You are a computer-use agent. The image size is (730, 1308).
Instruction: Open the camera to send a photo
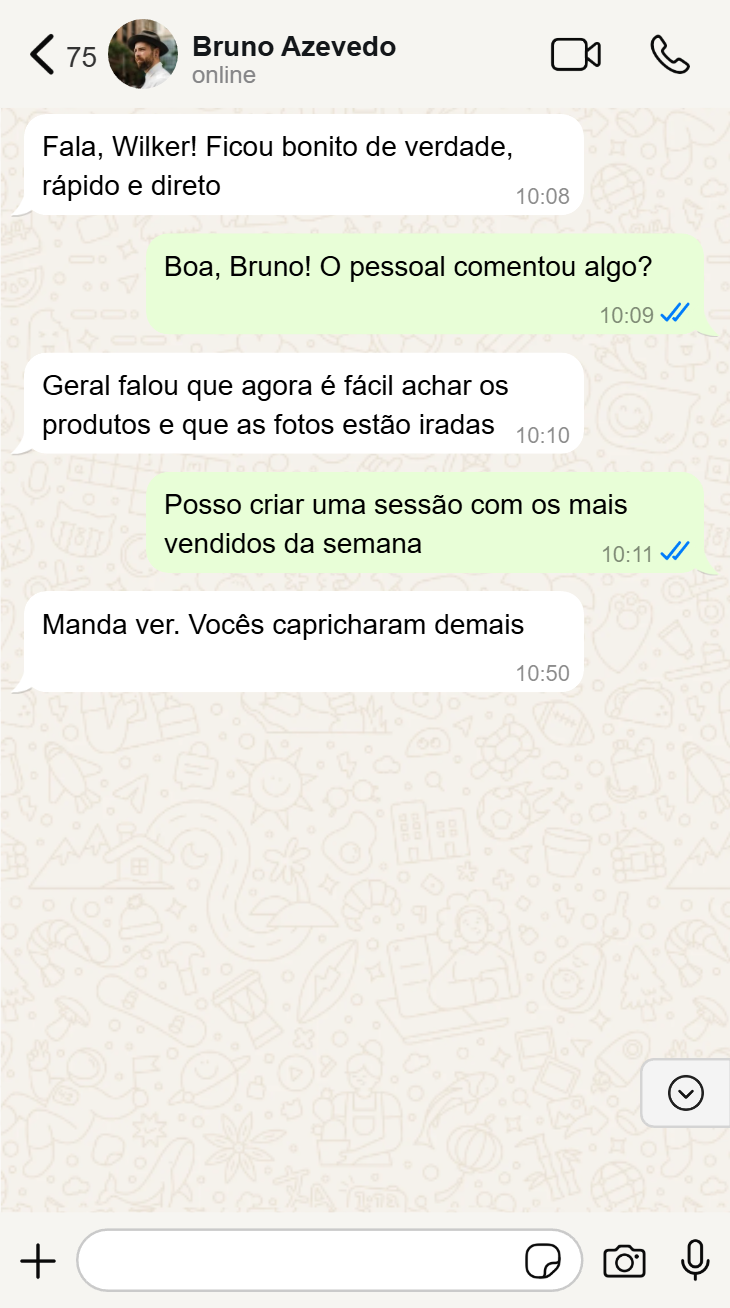pos(624,1261)
